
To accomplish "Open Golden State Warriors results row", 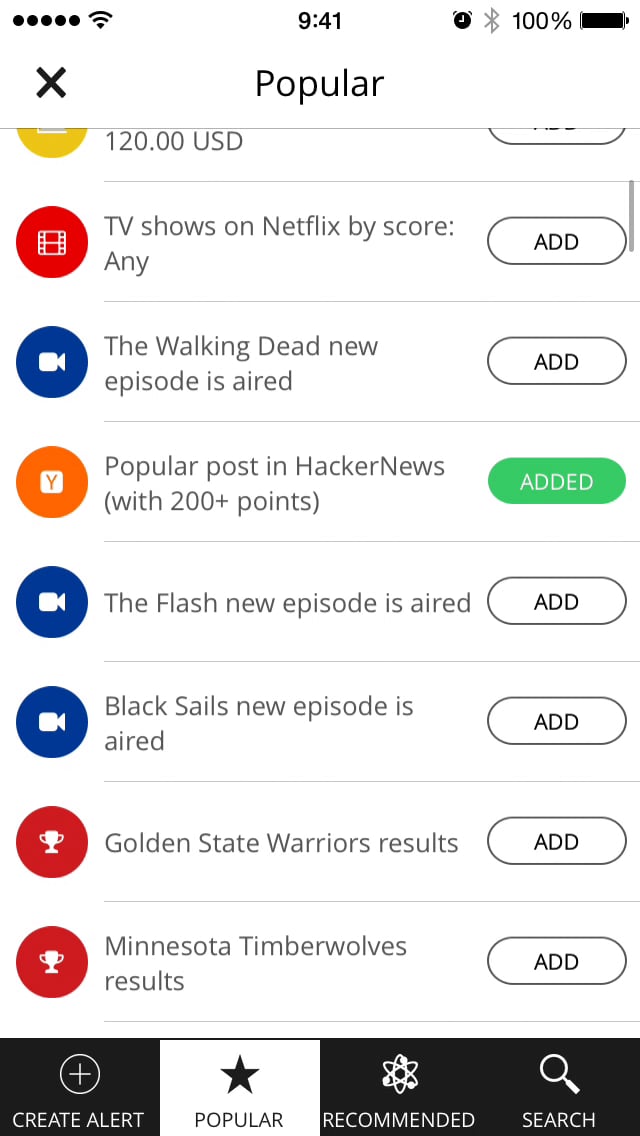I will [281, 843].
